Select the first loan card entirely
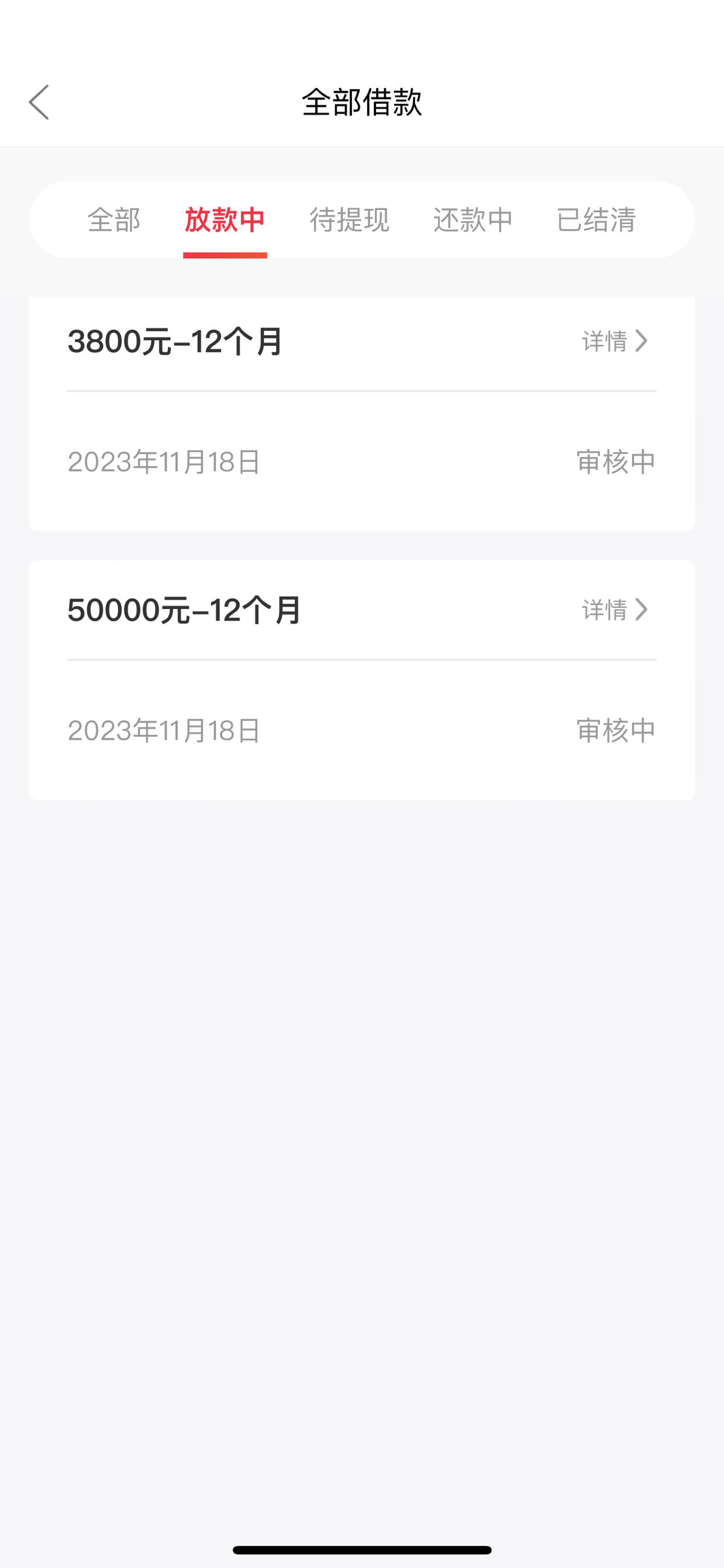Viewport: 724px width, 1568px height. (361, 411)
